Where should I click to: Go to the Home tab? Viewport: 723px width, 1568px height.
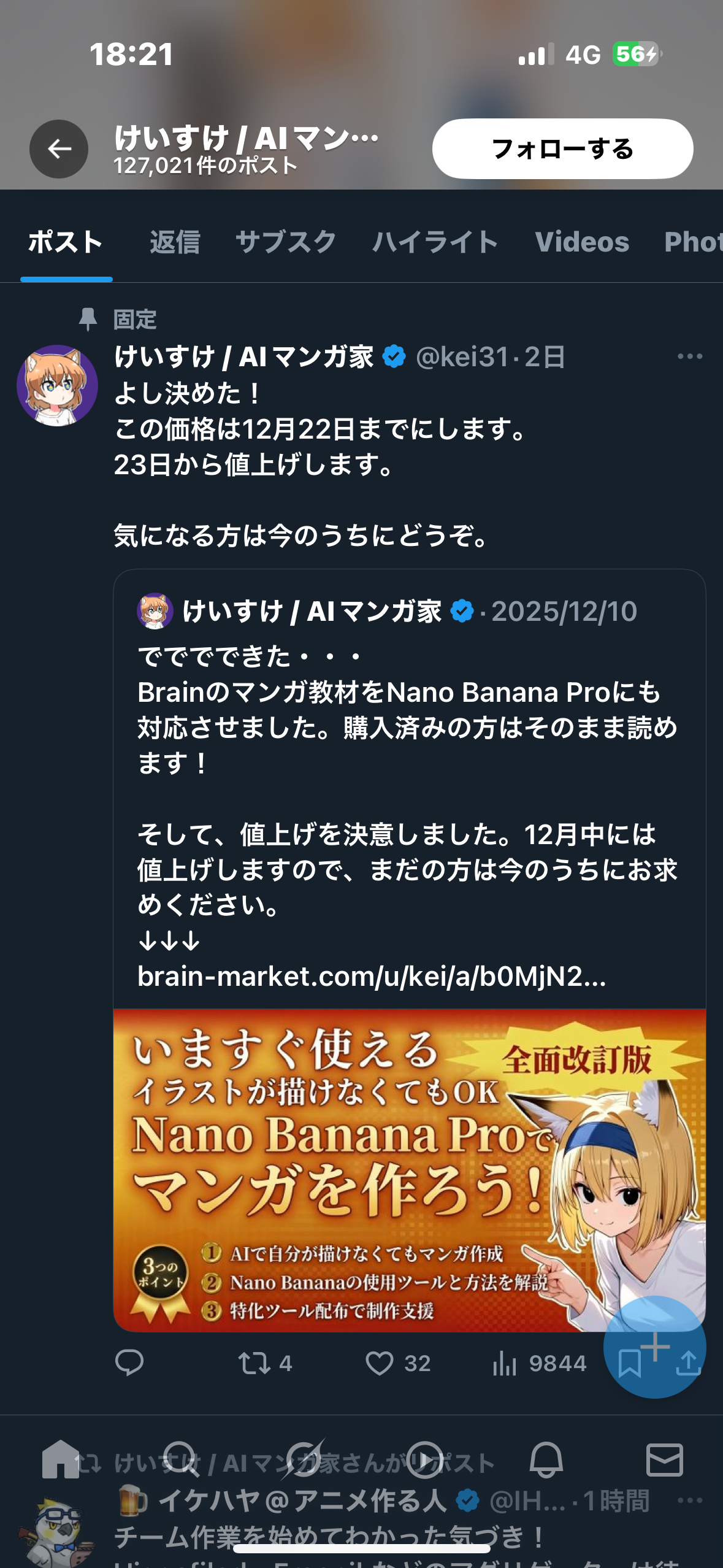click(60, 1459)
